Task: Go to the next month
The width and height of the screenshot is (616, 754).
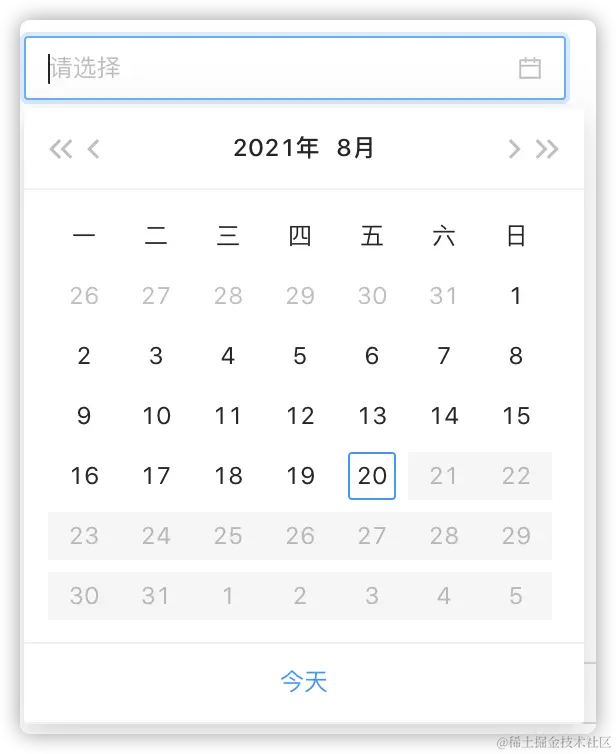Action: point(514,149)
